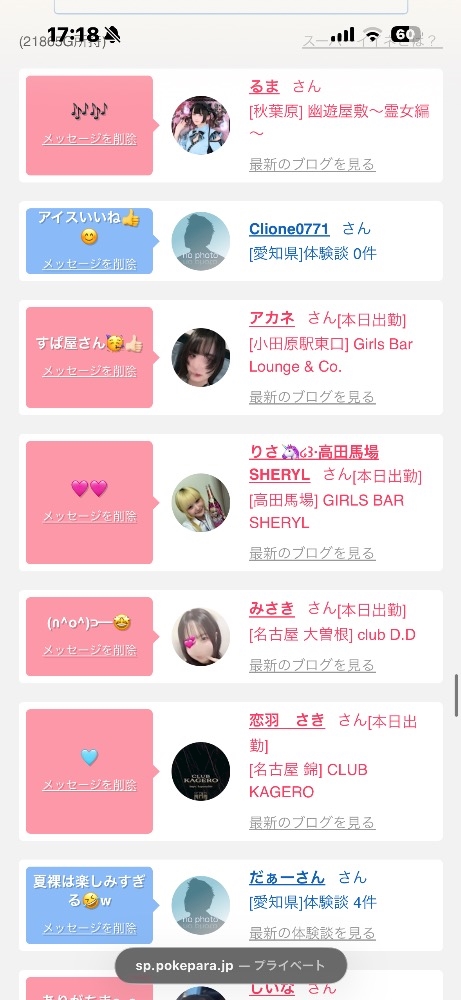View るま's latest blog
Viewport: 461px width, 1000px height.
point(312,164)
